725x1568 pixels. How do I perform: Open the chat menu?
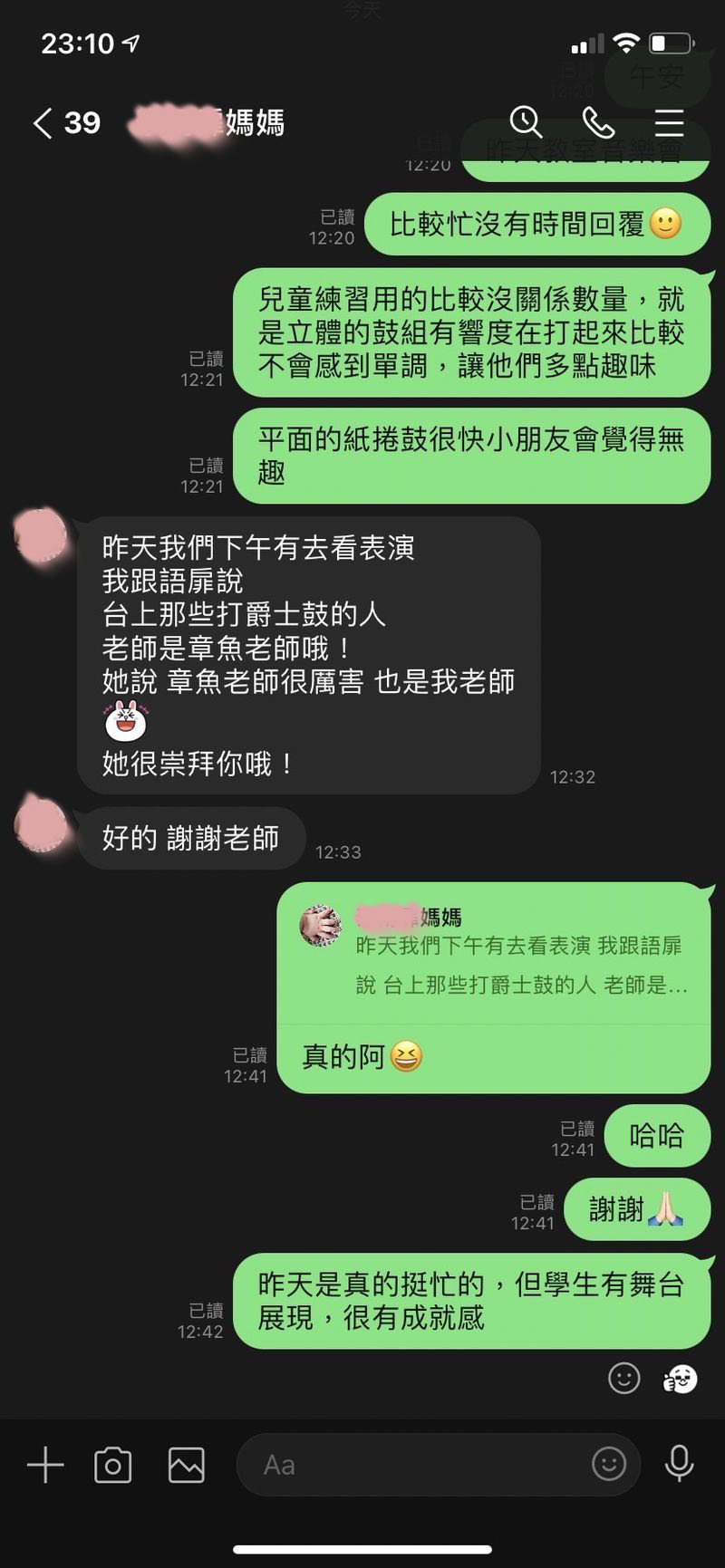coord(670,123)
